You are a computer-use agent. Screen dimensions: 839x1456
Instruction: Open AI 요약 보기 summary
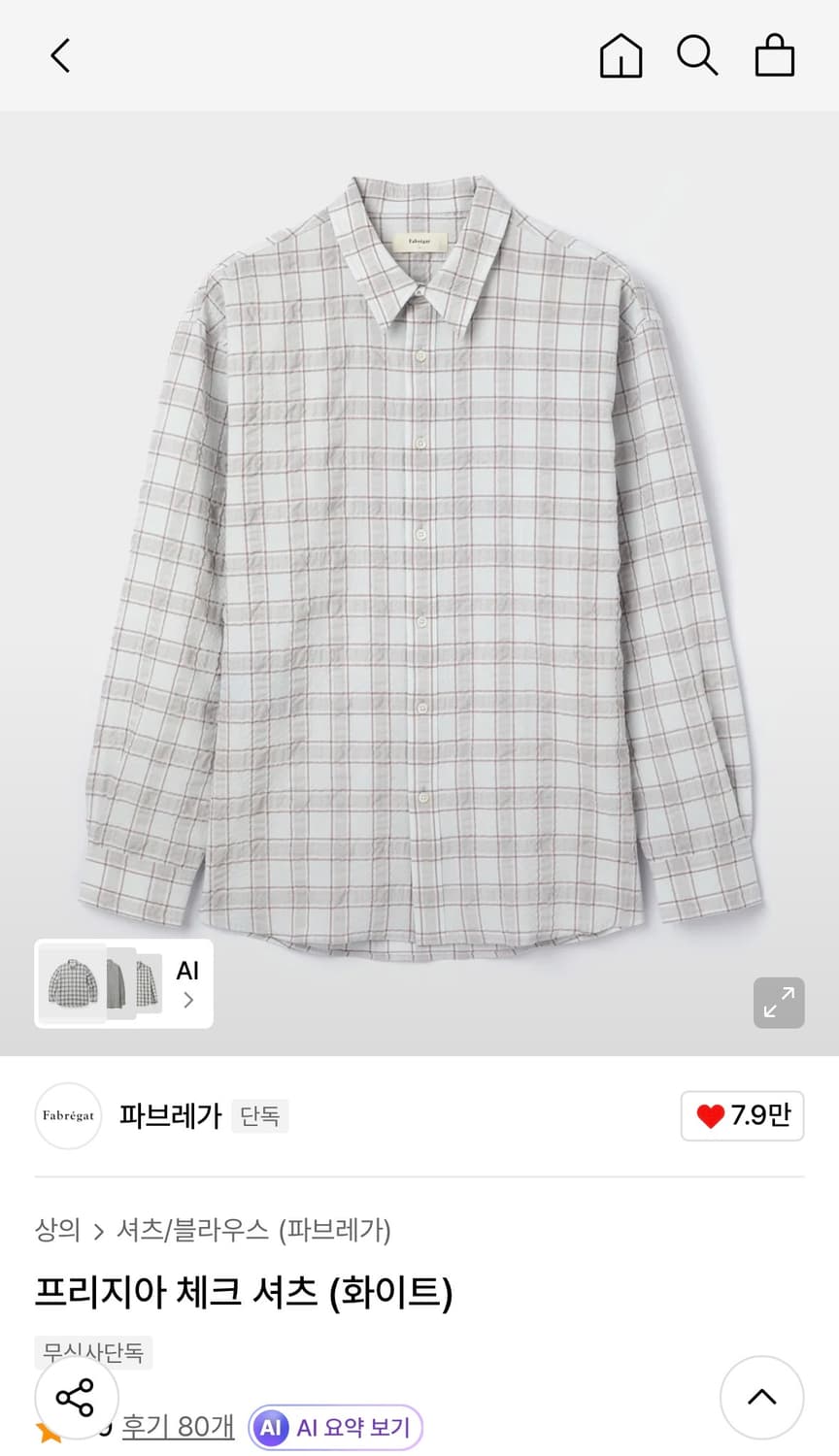(335, 1427)
